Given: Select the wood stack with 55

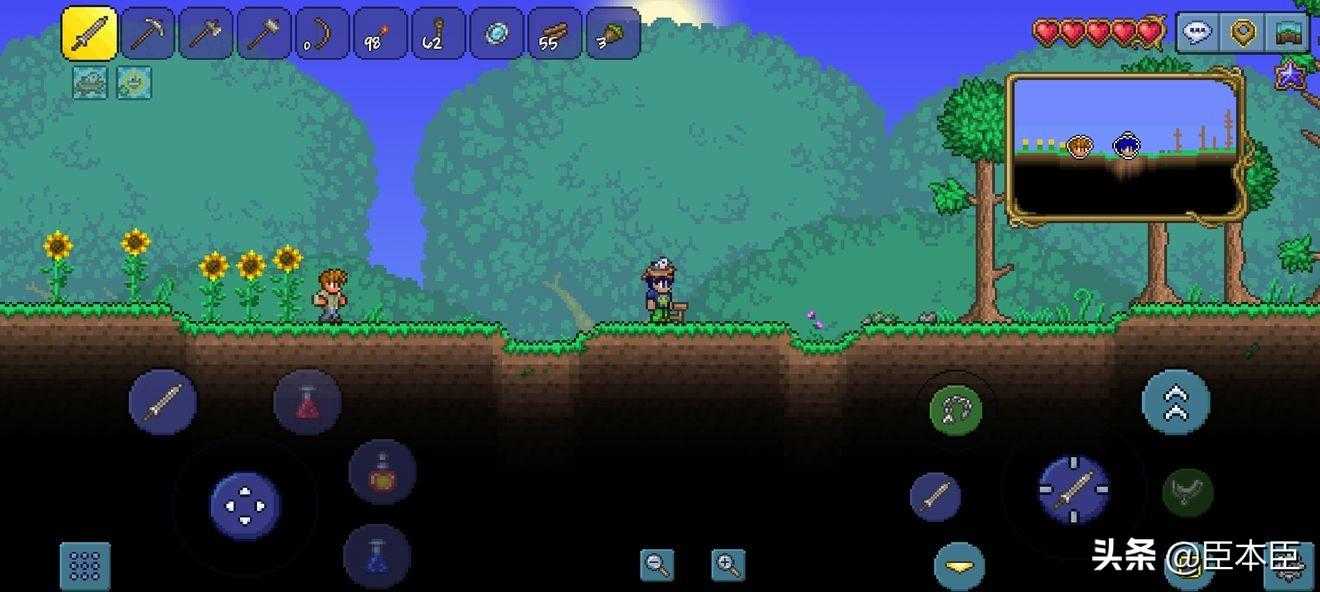Looking at the screenshot, I should [x=555, y=34].
